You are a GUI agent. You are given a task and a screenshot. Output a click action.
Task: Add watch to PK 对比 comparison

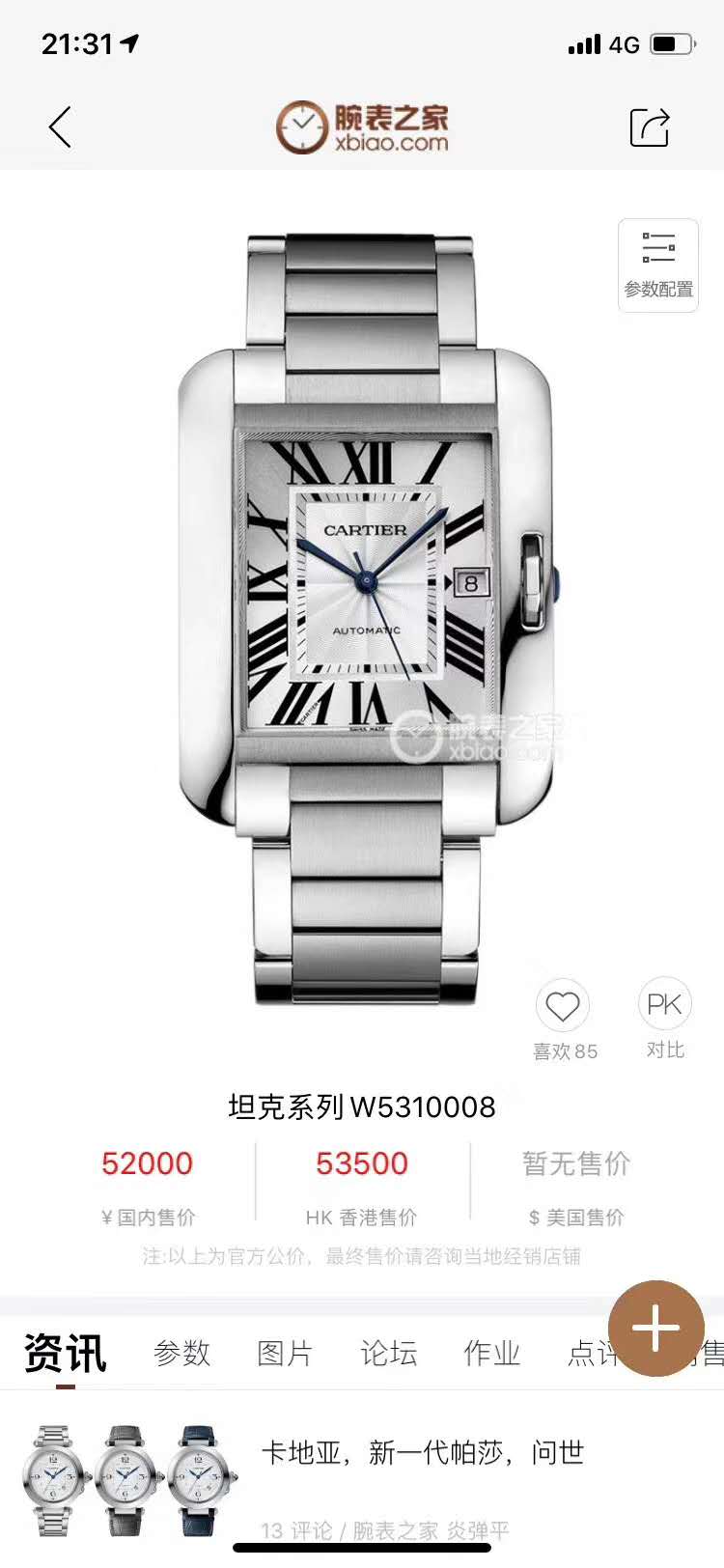click(665, 1007)
